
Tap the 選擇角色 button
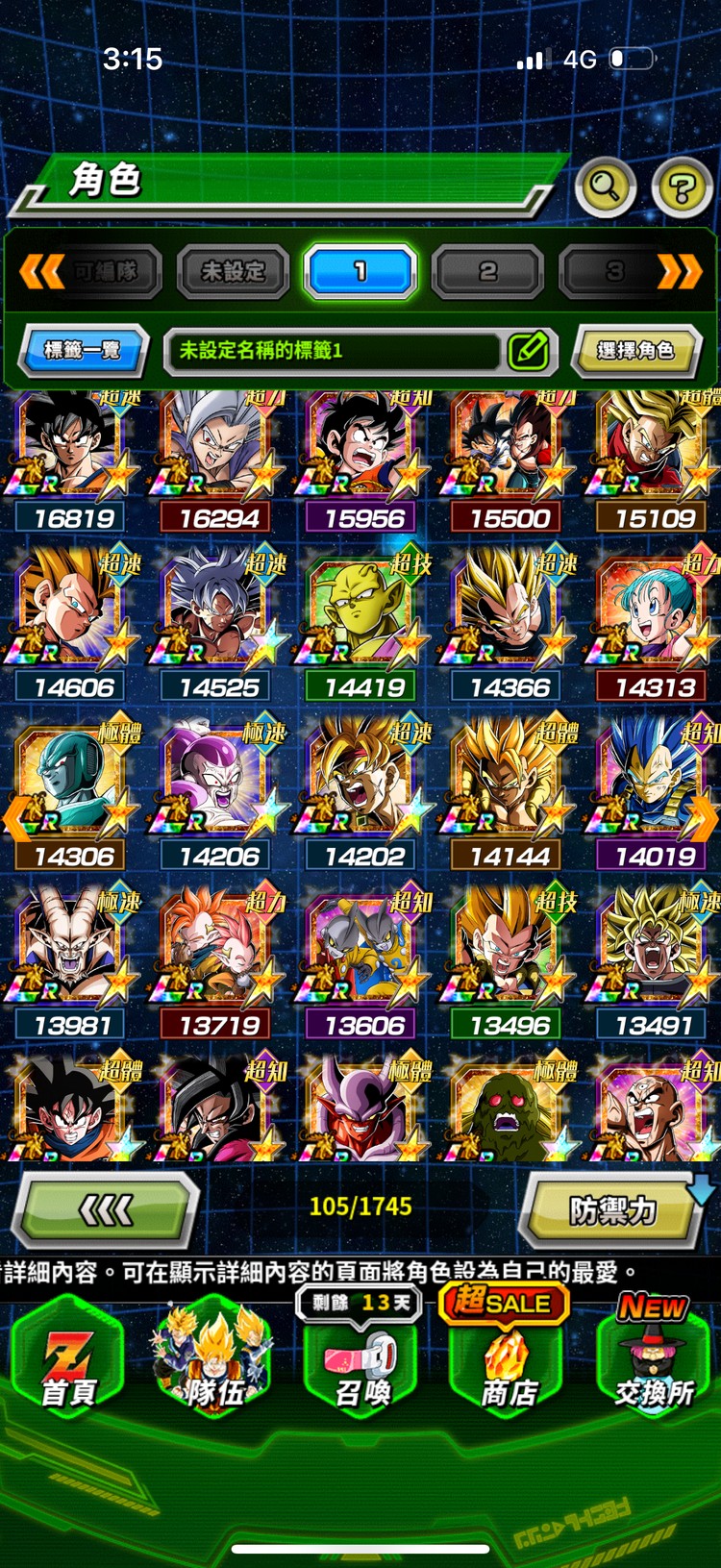[x=634, y=351]
